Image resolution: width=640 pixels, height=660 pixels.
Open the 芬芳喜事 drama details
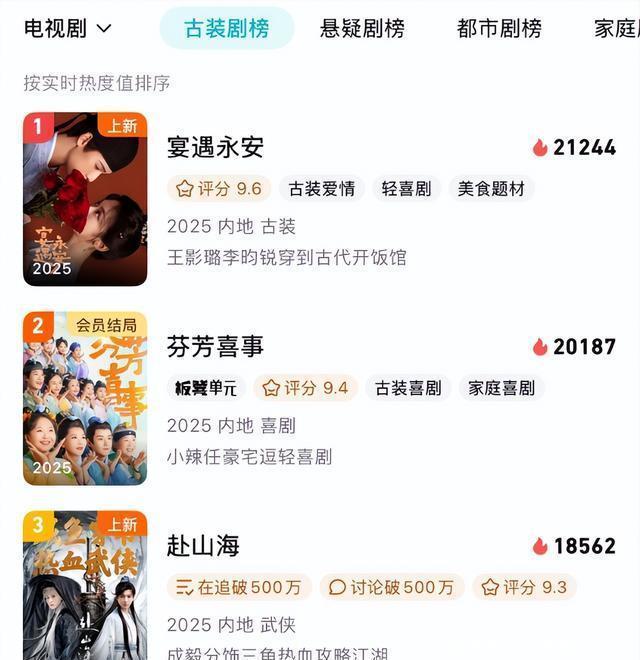(216, 346)
